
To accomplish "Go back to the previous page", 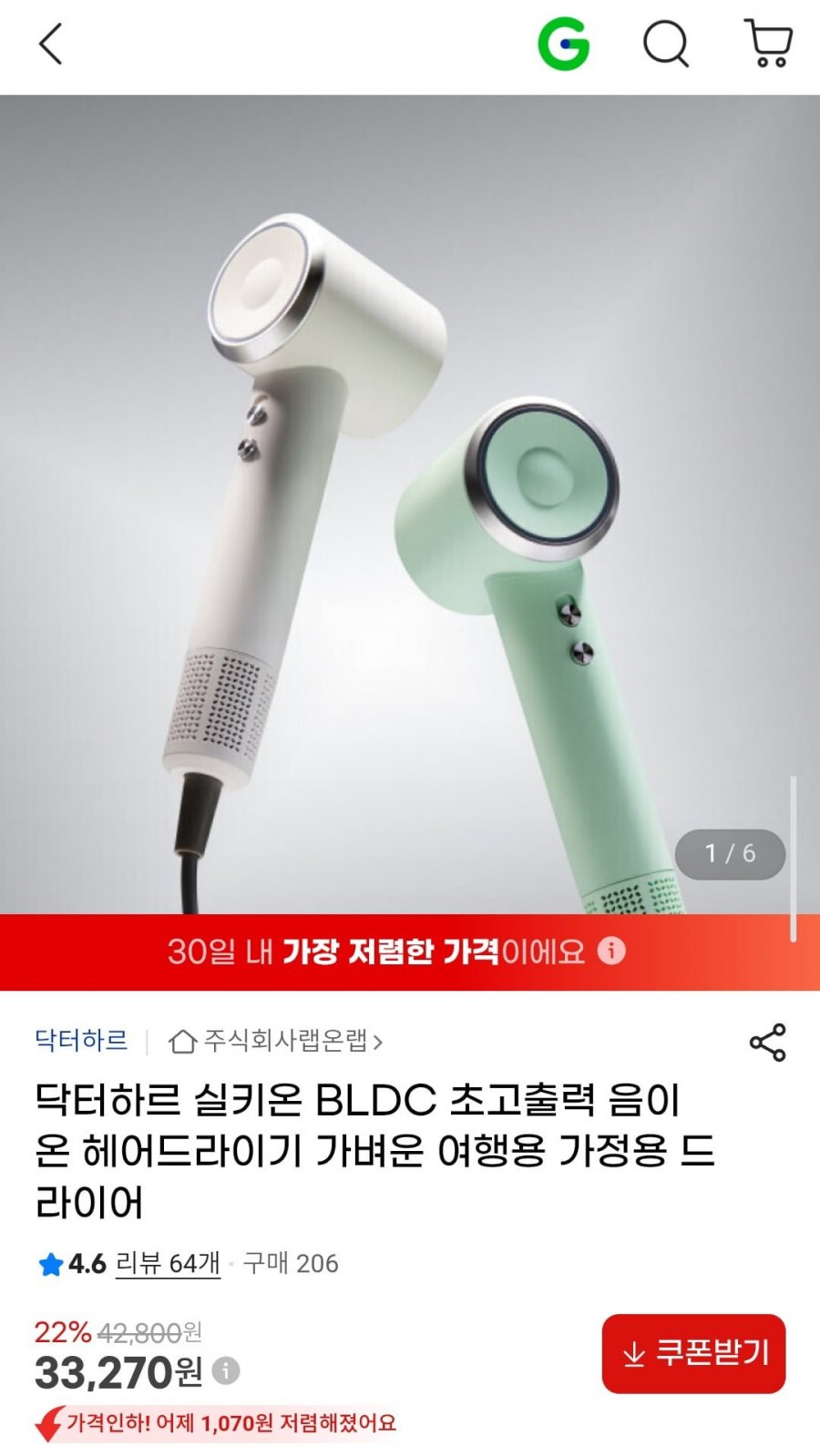I will pos(51,44).
